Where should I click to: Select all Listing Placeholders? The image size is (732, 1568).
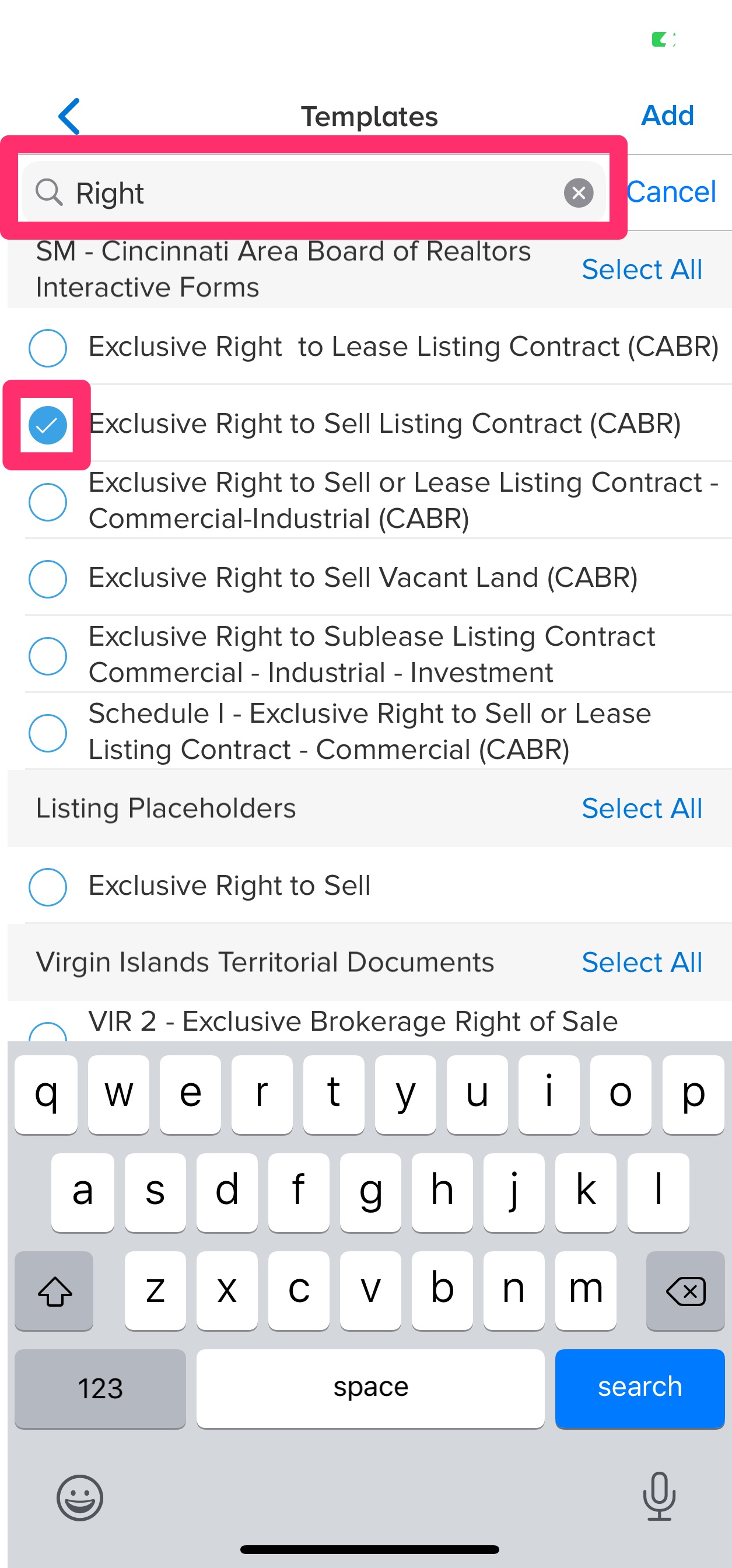(x=642, y=808)
